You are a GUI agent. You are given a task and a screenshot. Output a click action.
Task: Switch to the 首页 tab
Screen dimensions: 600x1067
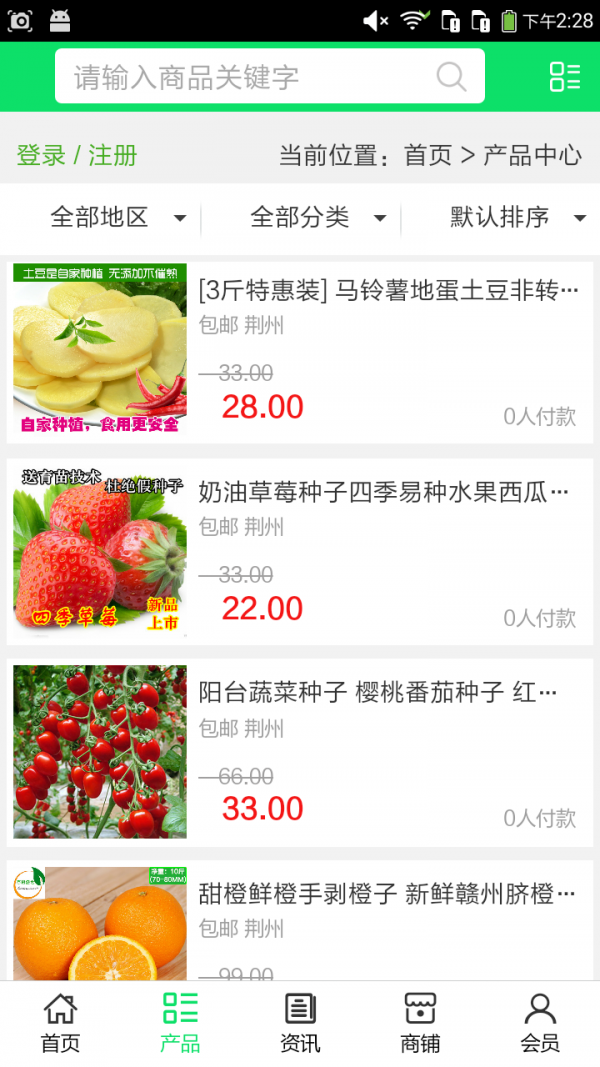[60, 1023]
